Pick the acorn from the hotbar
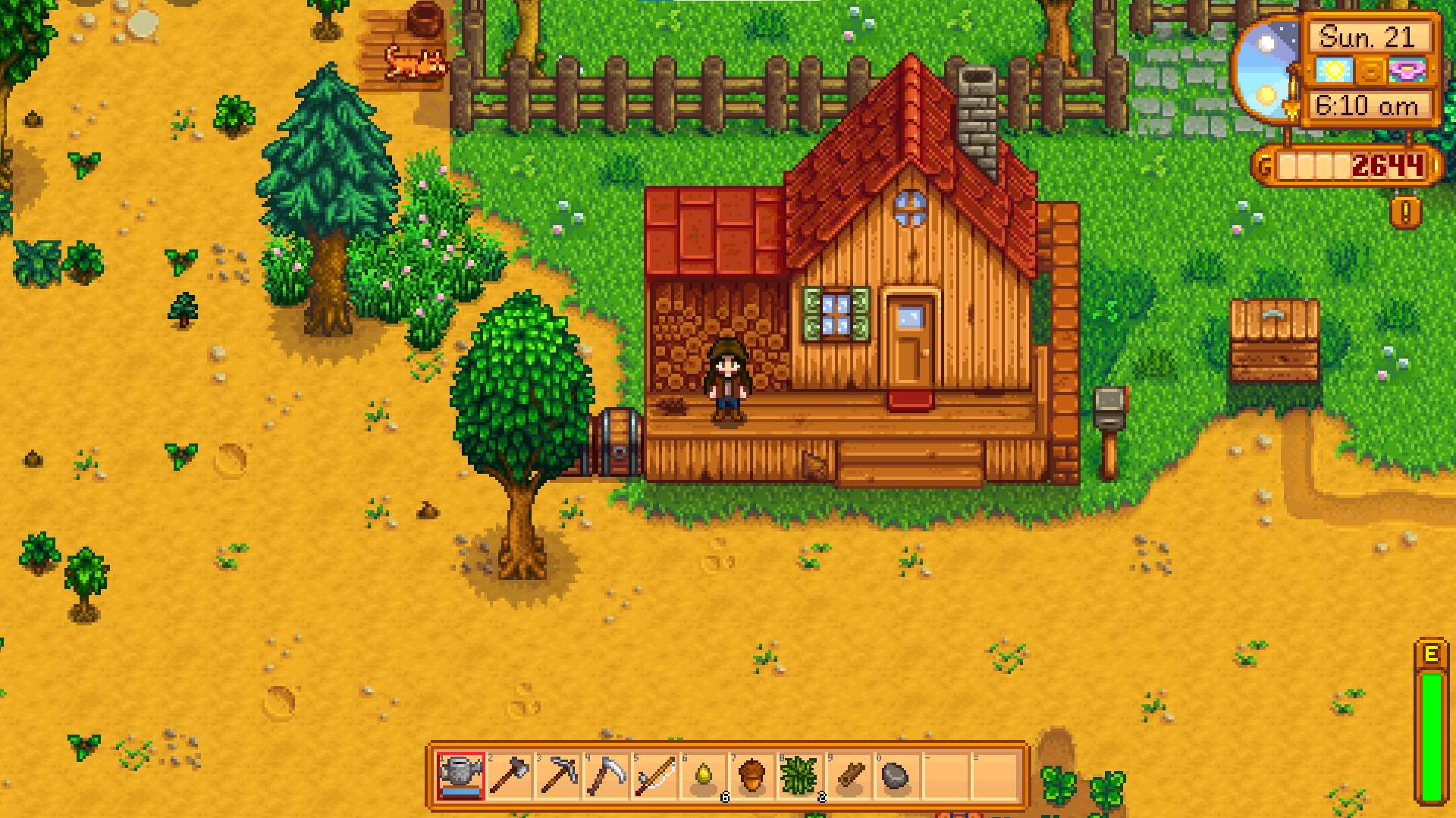Screen dimensions: 1456x818 point(752,776)
